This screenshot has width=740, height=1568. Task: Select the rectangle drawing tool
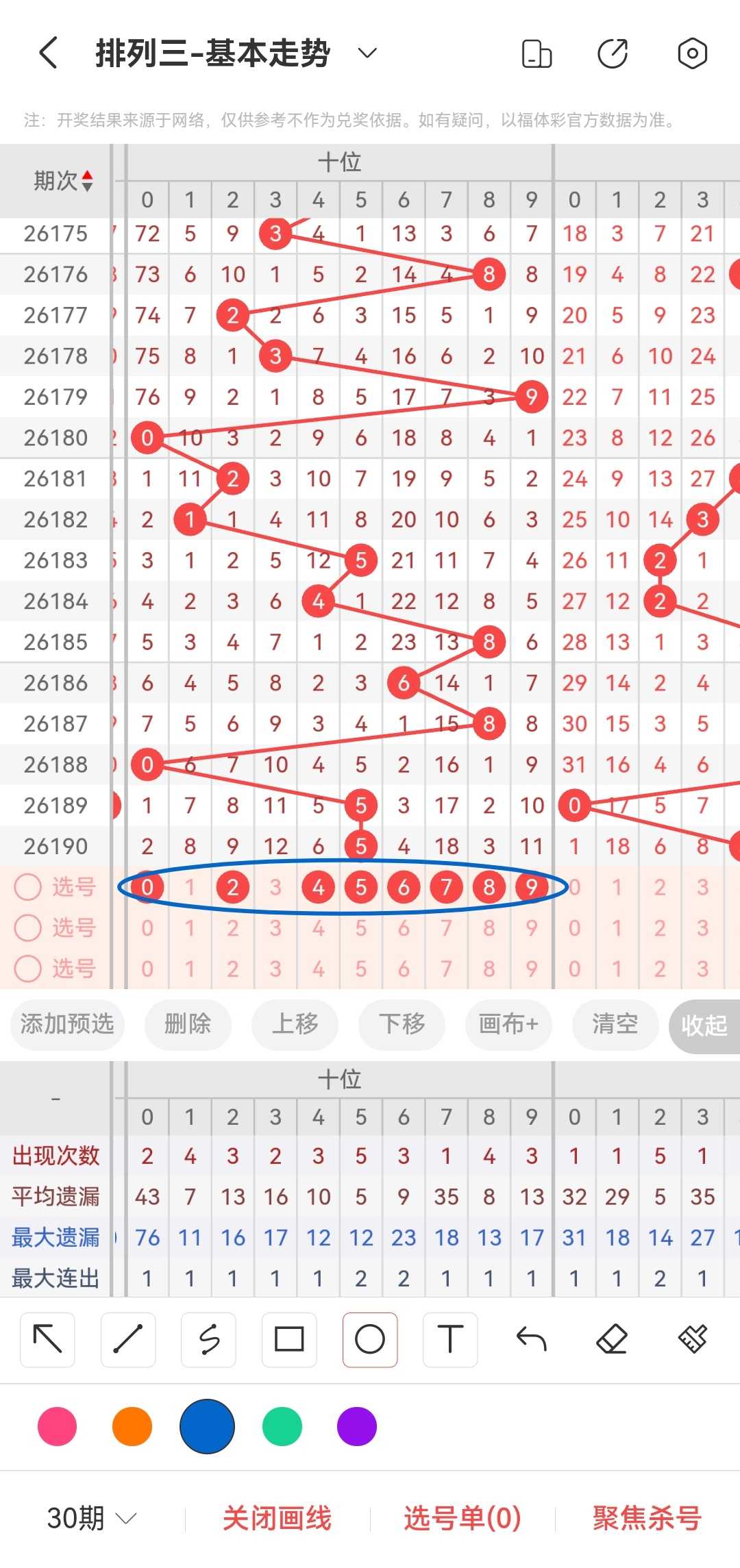(289, 1339)
